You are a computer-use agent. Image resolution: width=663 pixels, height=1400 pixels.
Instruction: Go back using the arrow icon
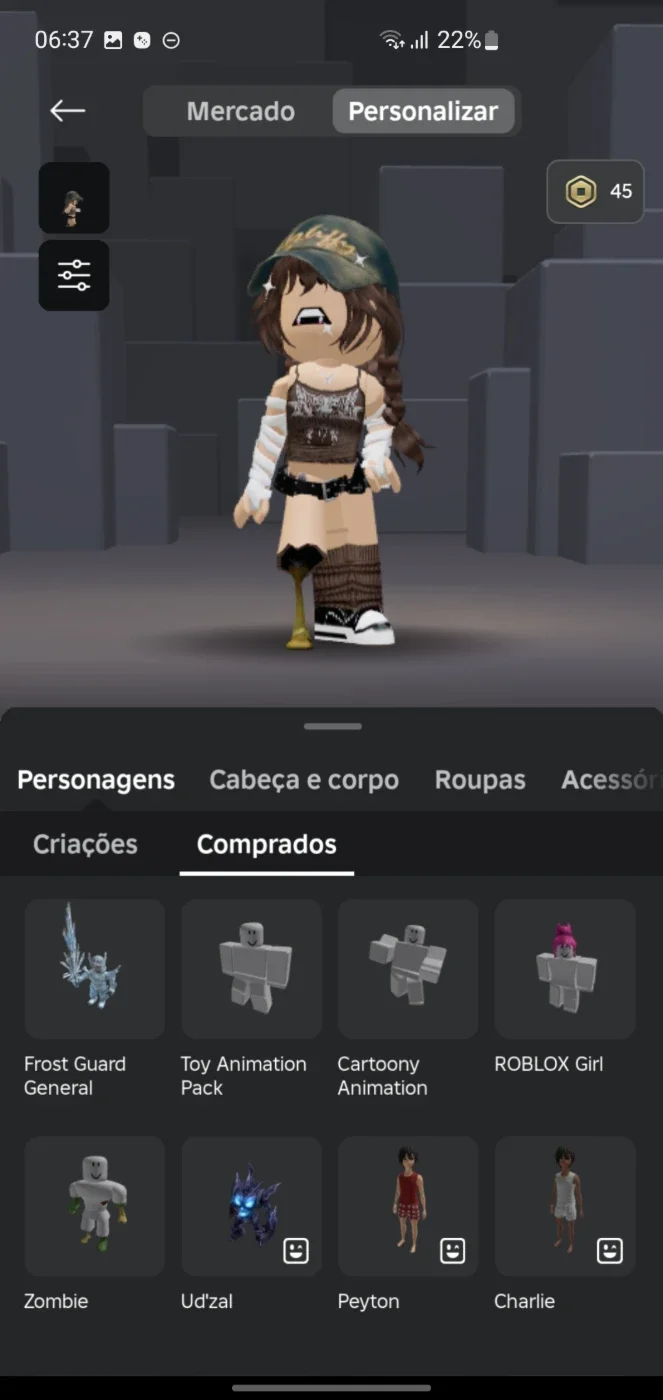coord(68,110)
